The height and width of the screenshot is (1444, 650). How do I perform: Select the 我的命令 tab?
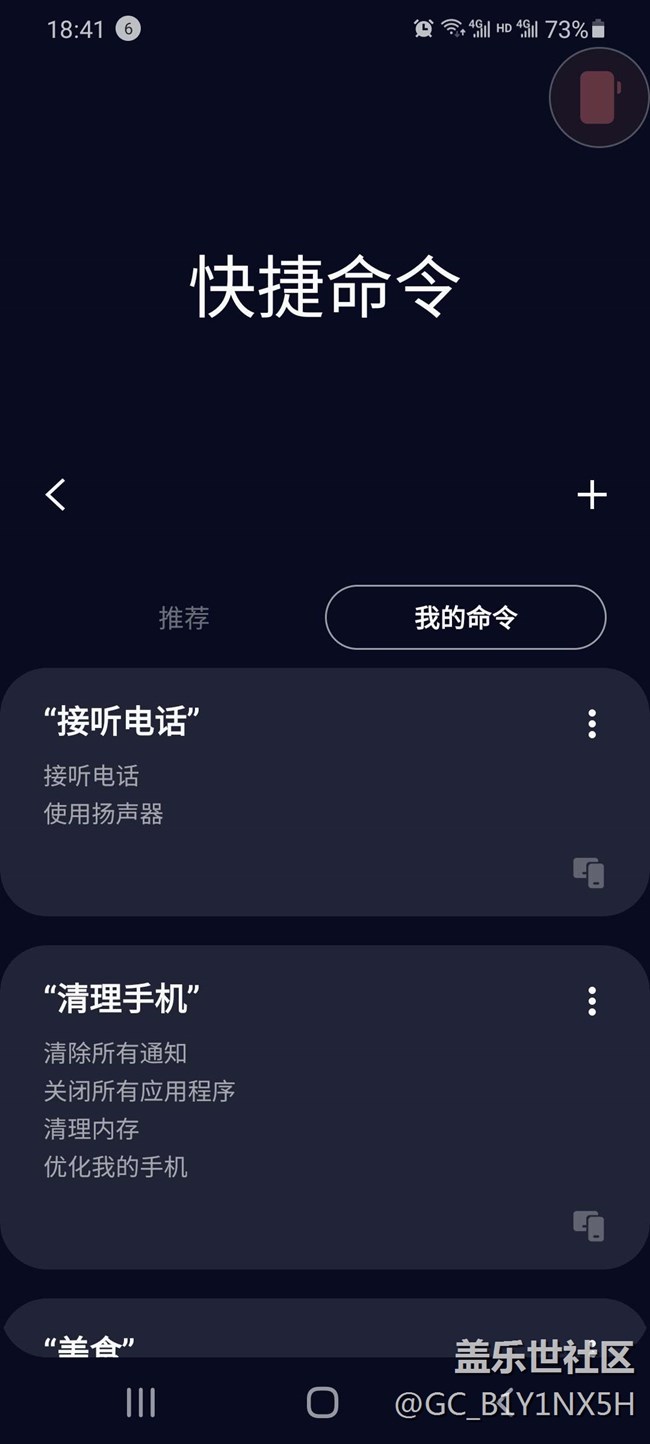(465, 618)
